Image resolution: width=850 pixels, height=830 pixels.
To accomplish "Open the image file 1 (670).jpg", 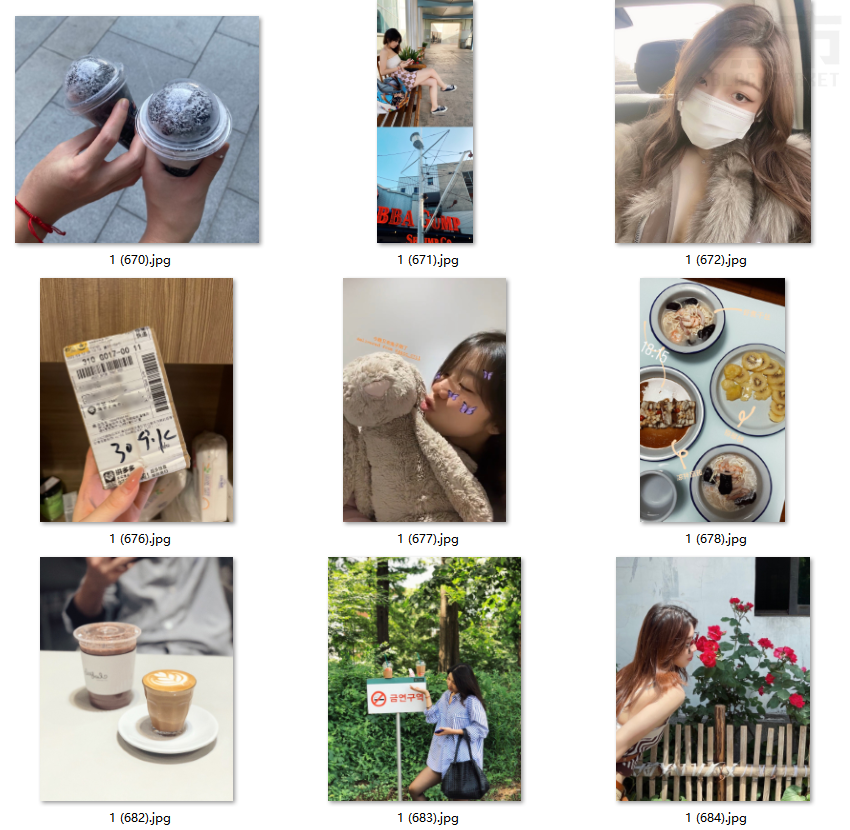I will (x=138, y=130).
